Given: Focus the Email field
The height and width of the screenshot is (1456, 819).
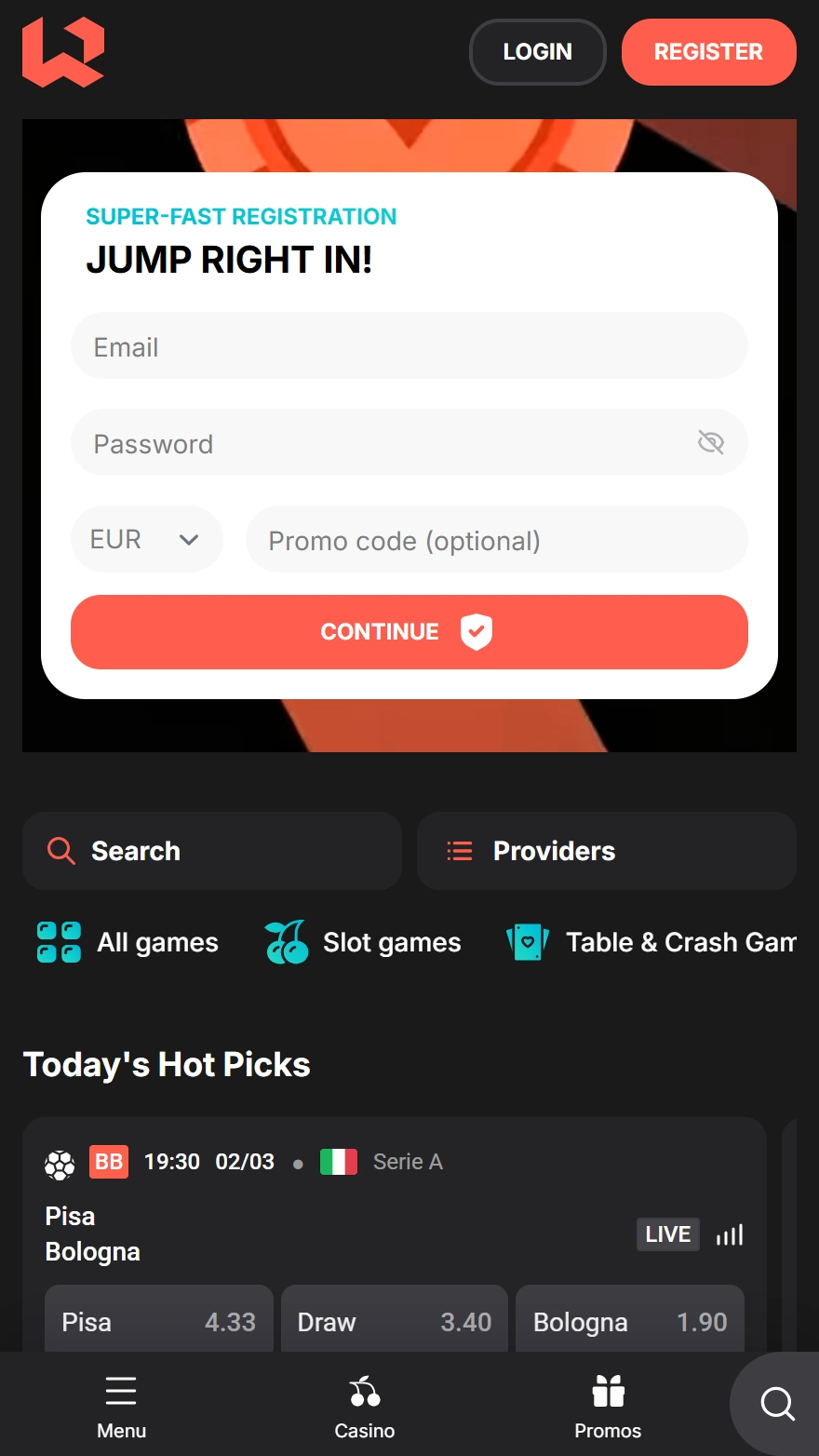Looking at the screenshot, I should [x=409, y=346].
